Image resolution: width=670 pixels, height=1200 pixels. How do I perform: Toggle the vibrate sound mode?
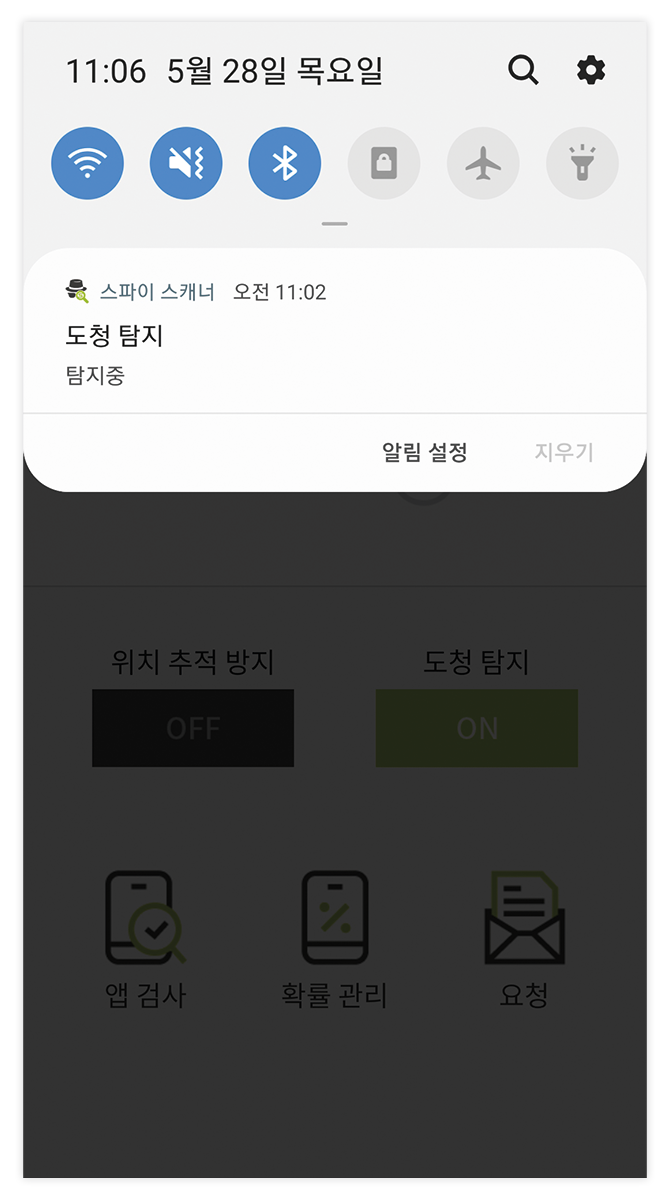tap(186, 163)
